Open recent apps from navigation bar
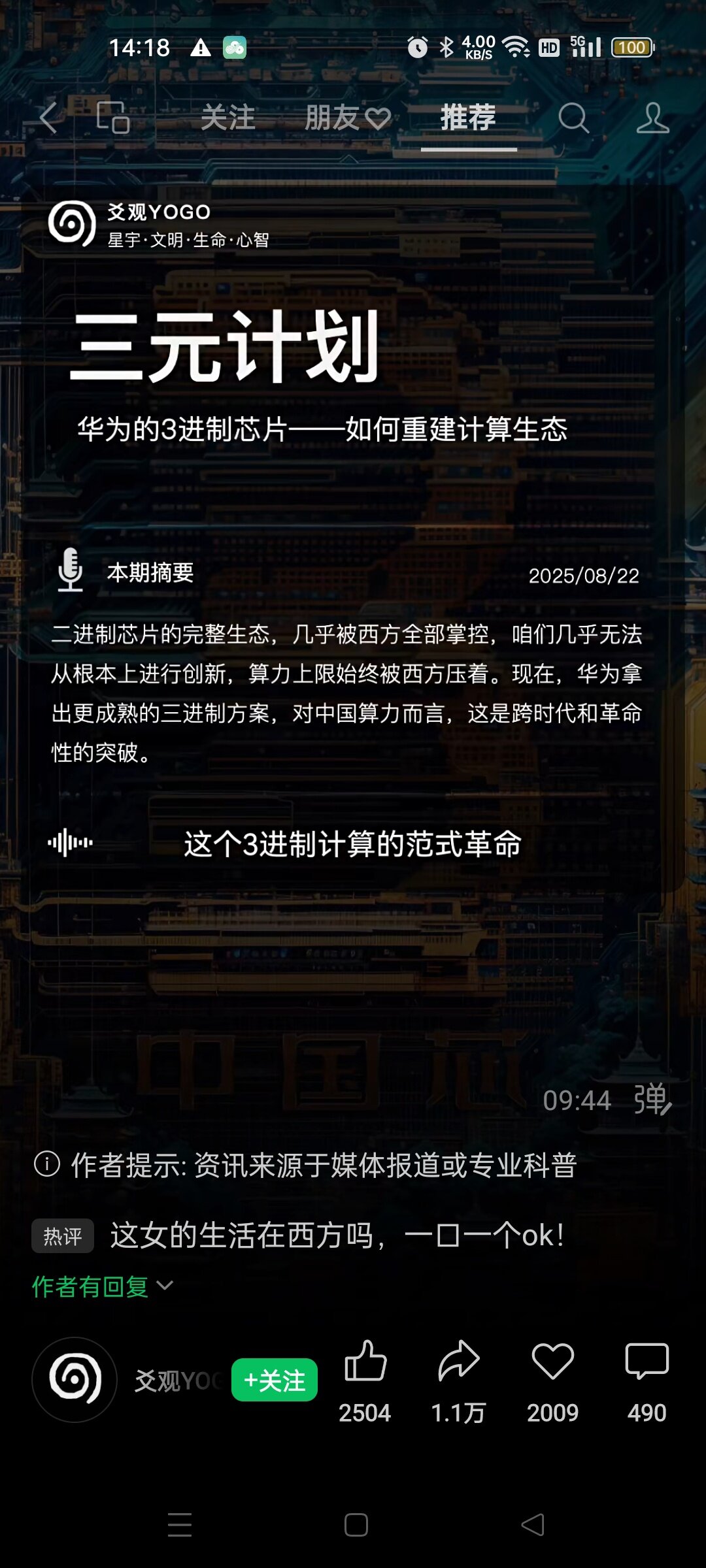706x1568 pixels. [179, 1525]
